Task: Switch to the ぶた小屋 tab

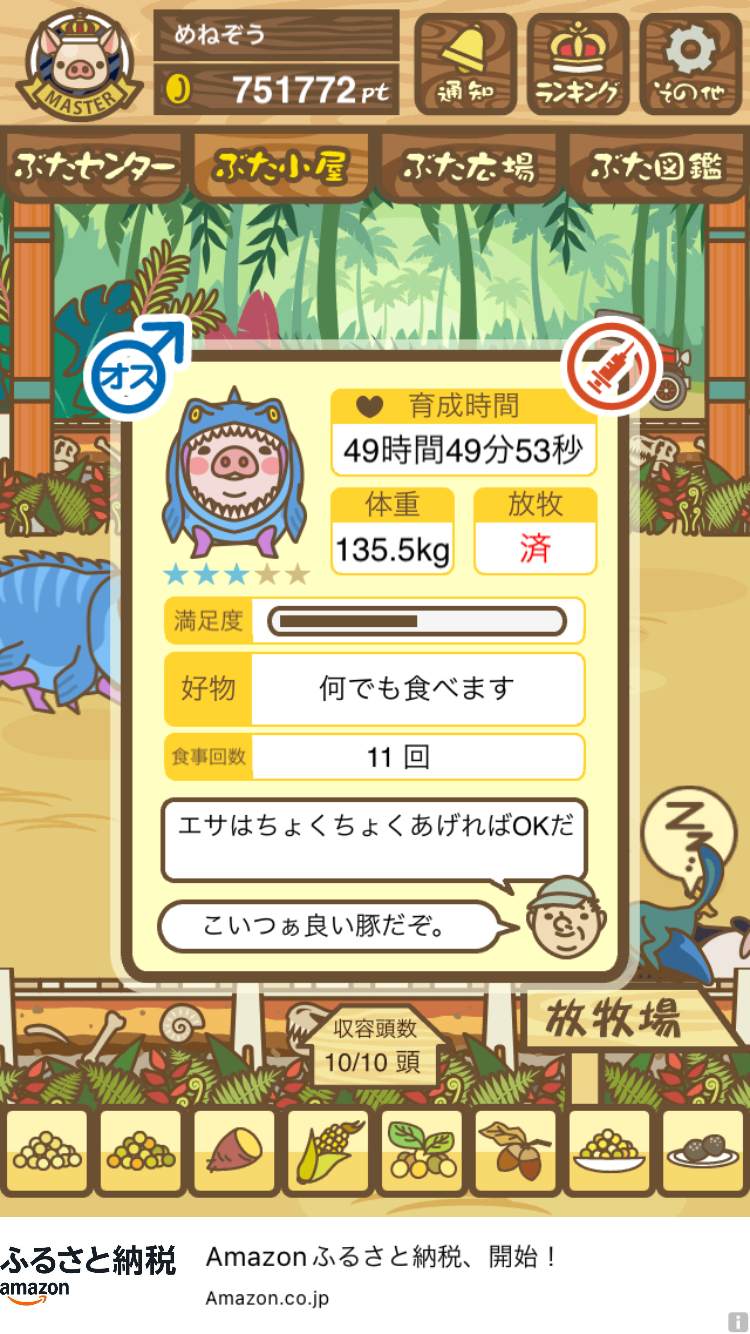Action: tap(282, 167)
